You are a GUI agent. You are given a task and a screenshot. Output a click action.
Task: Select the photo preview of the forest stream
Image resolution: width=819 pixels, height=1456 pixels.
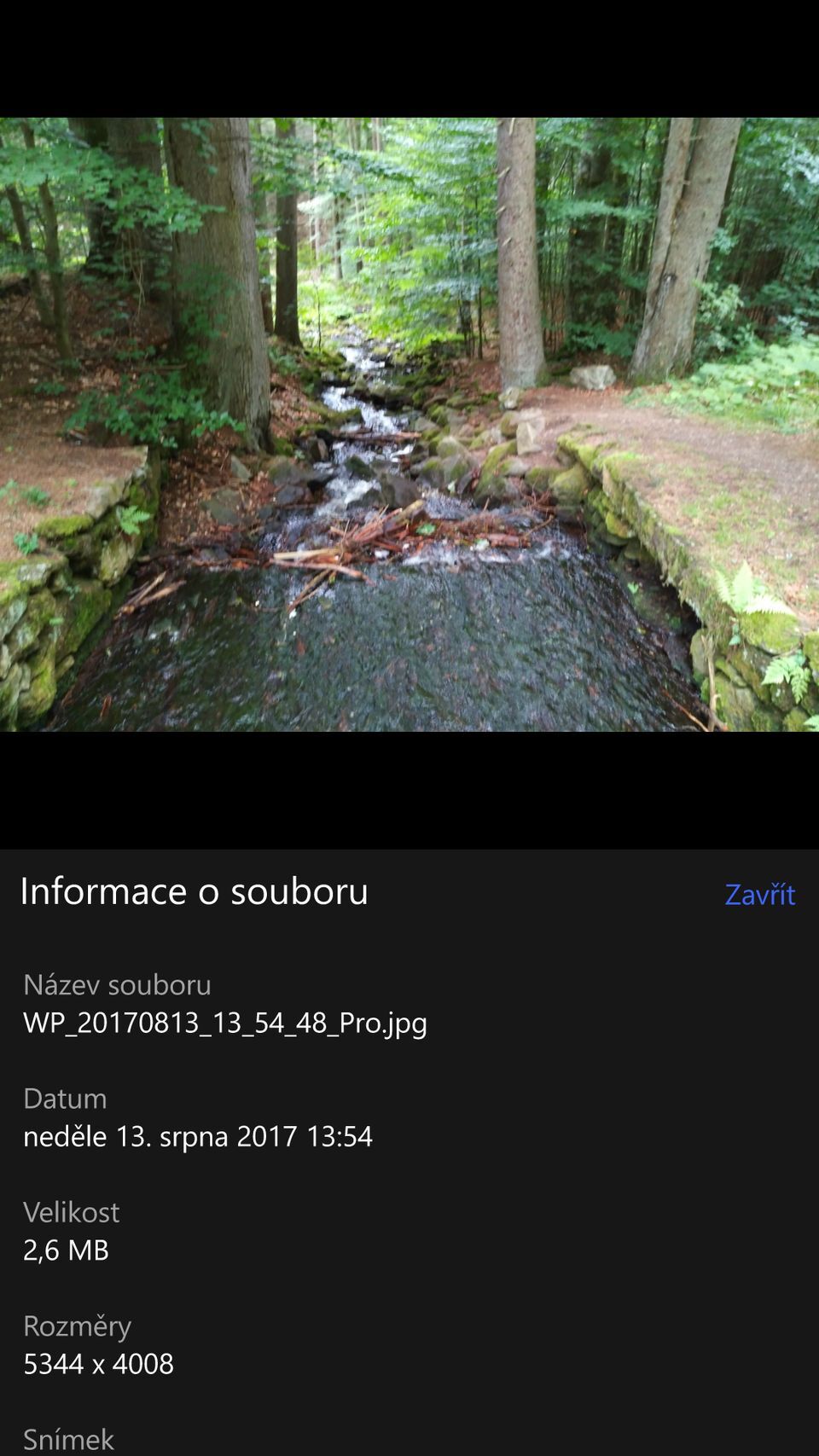[x=409, y=426]
